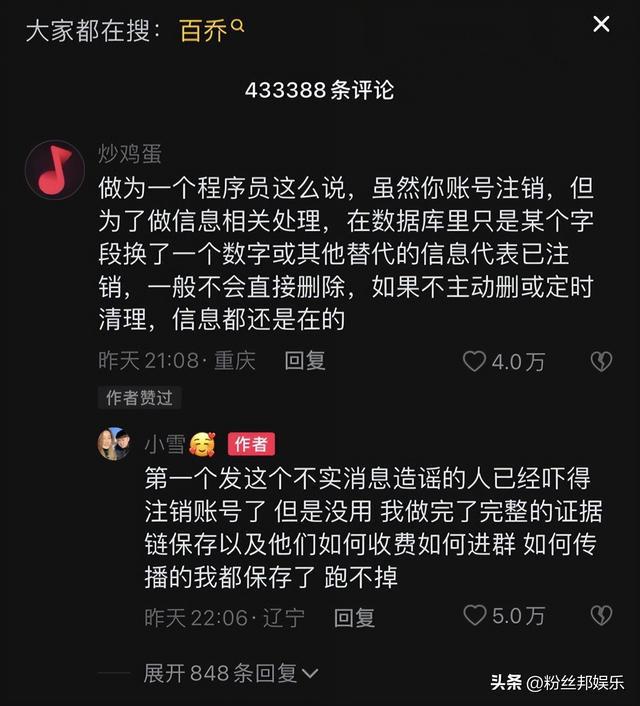Like 炒鸡蛋's comment

coord(475,361)
